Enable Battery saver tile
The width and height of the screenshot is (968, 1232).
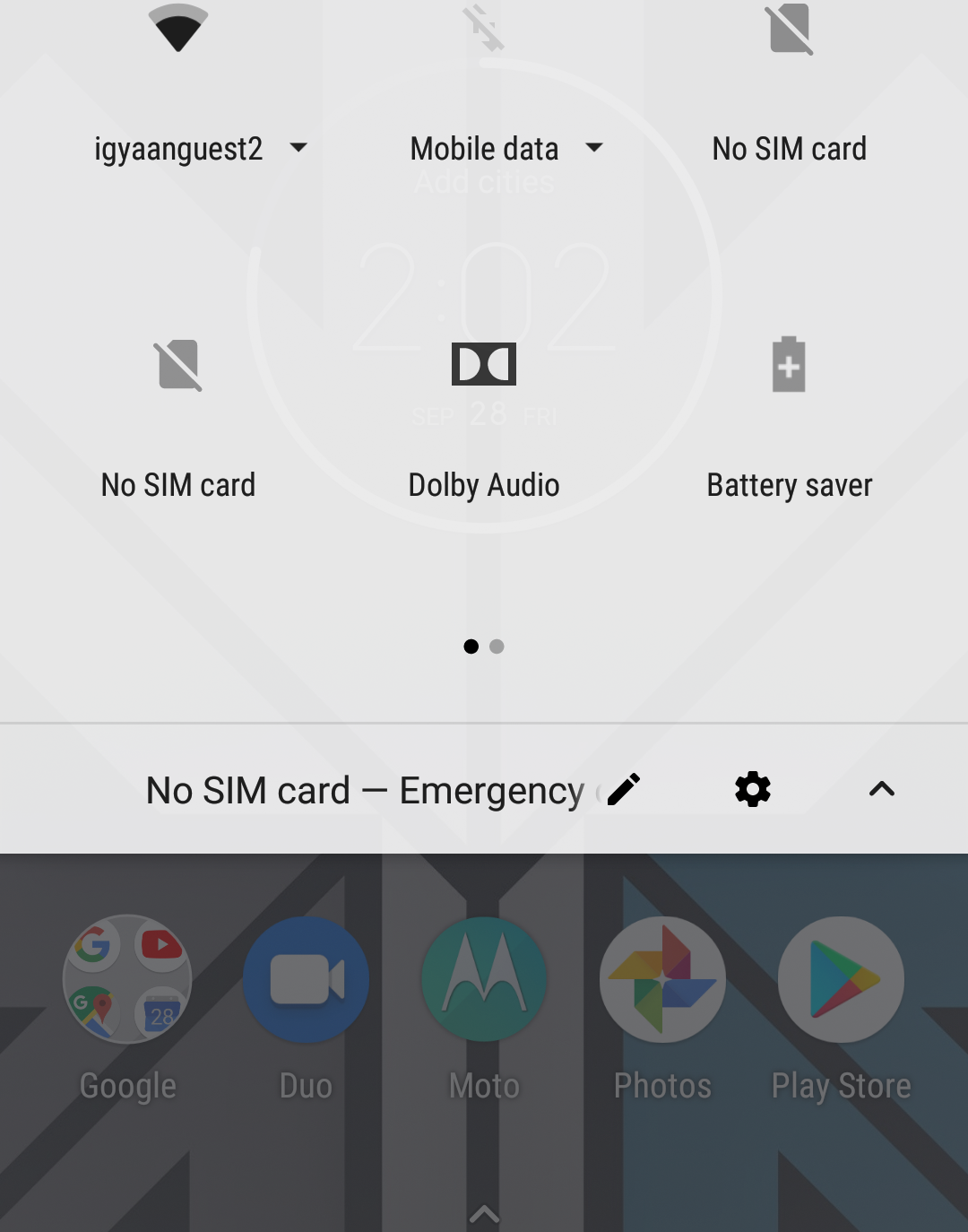pos(789,365)
